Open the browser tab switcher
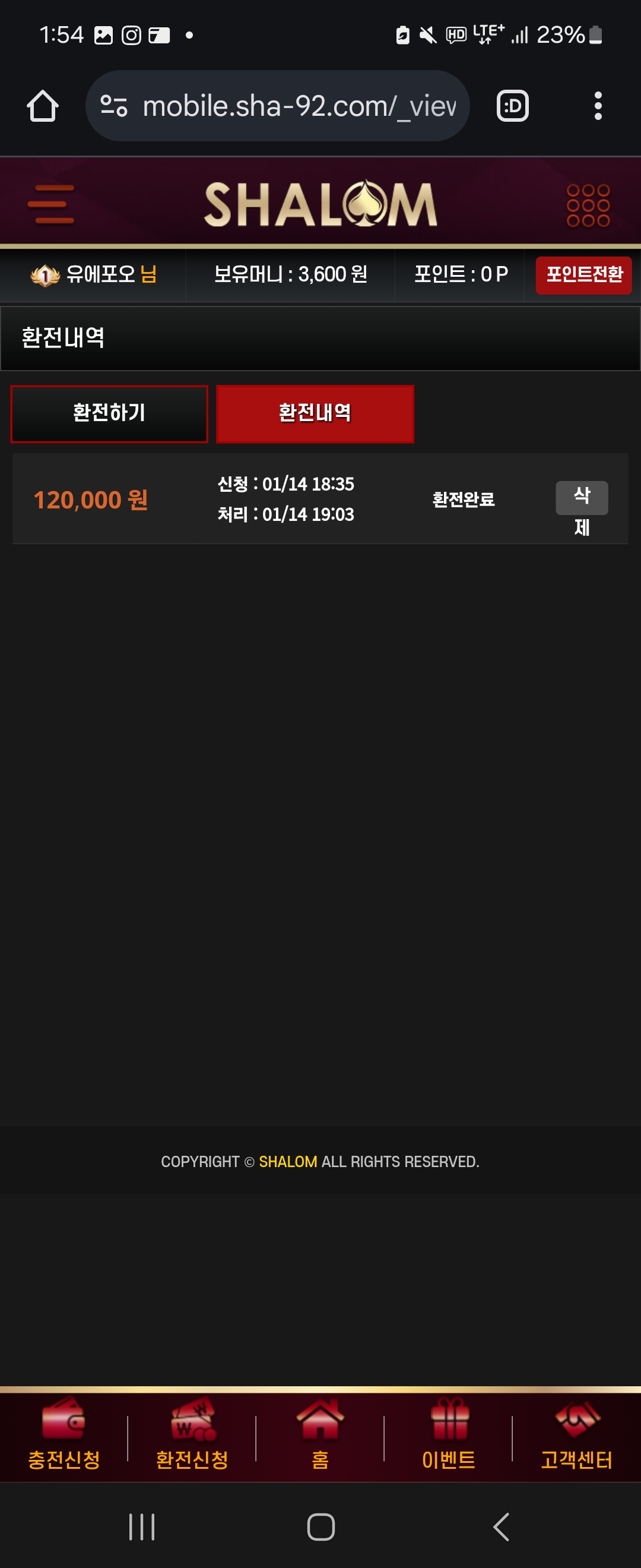The image size is (641, 1568). (x=512, y=106)
